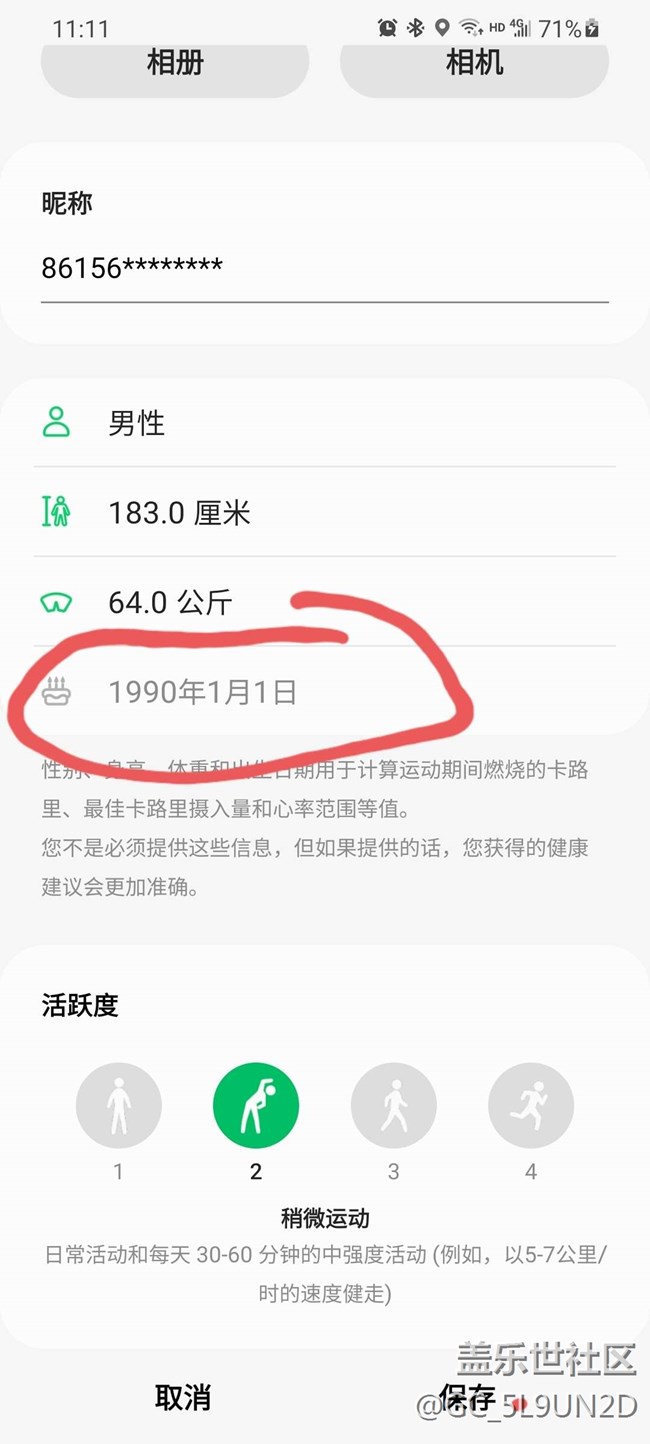Tap the 相机 camera button
This screenshot has height=1444, width=650.
click(474, 63)
